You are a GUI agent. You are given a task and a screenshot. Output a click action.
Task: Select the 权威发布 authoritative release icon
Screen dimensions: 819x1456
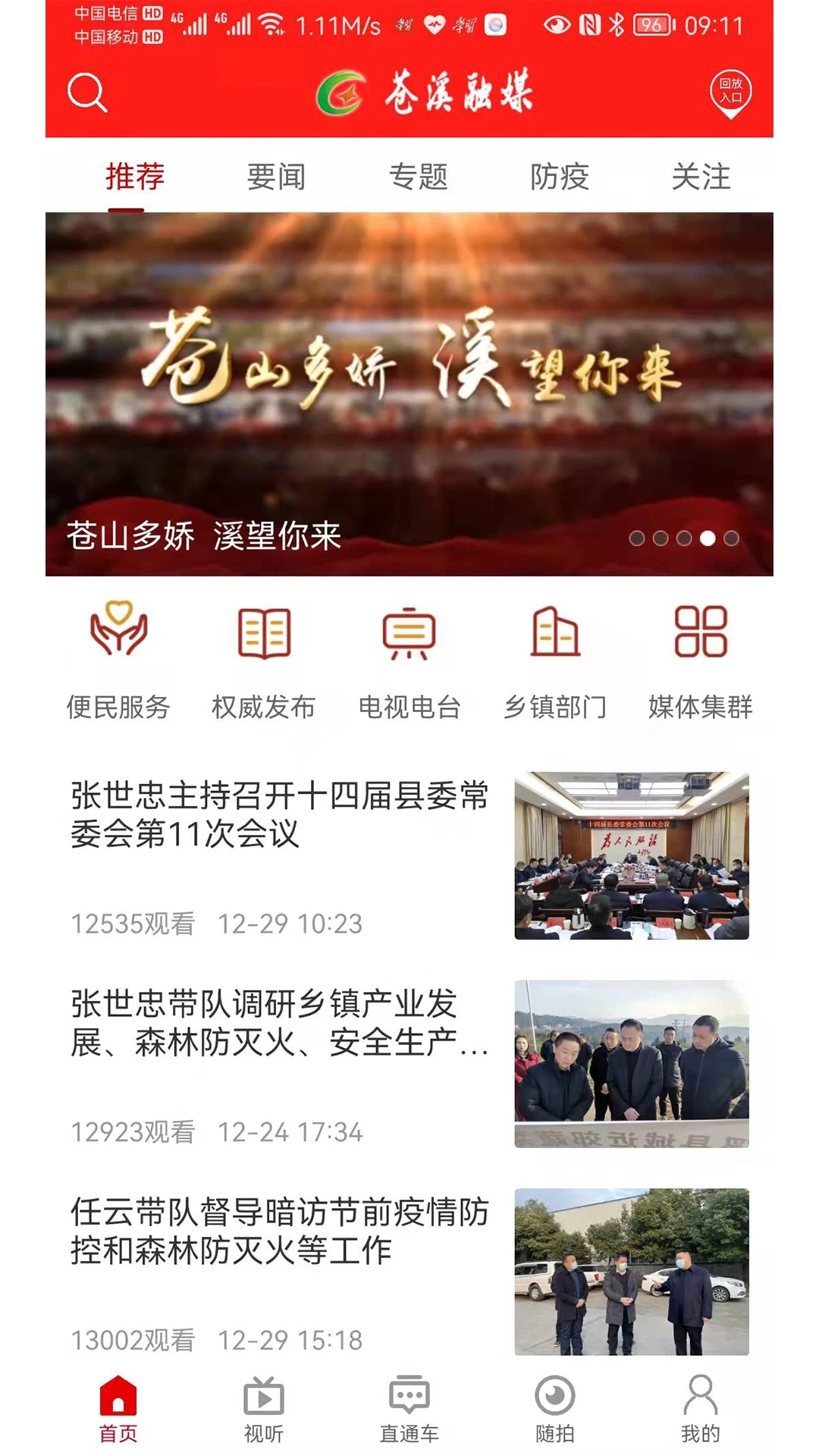click(264, 660)
